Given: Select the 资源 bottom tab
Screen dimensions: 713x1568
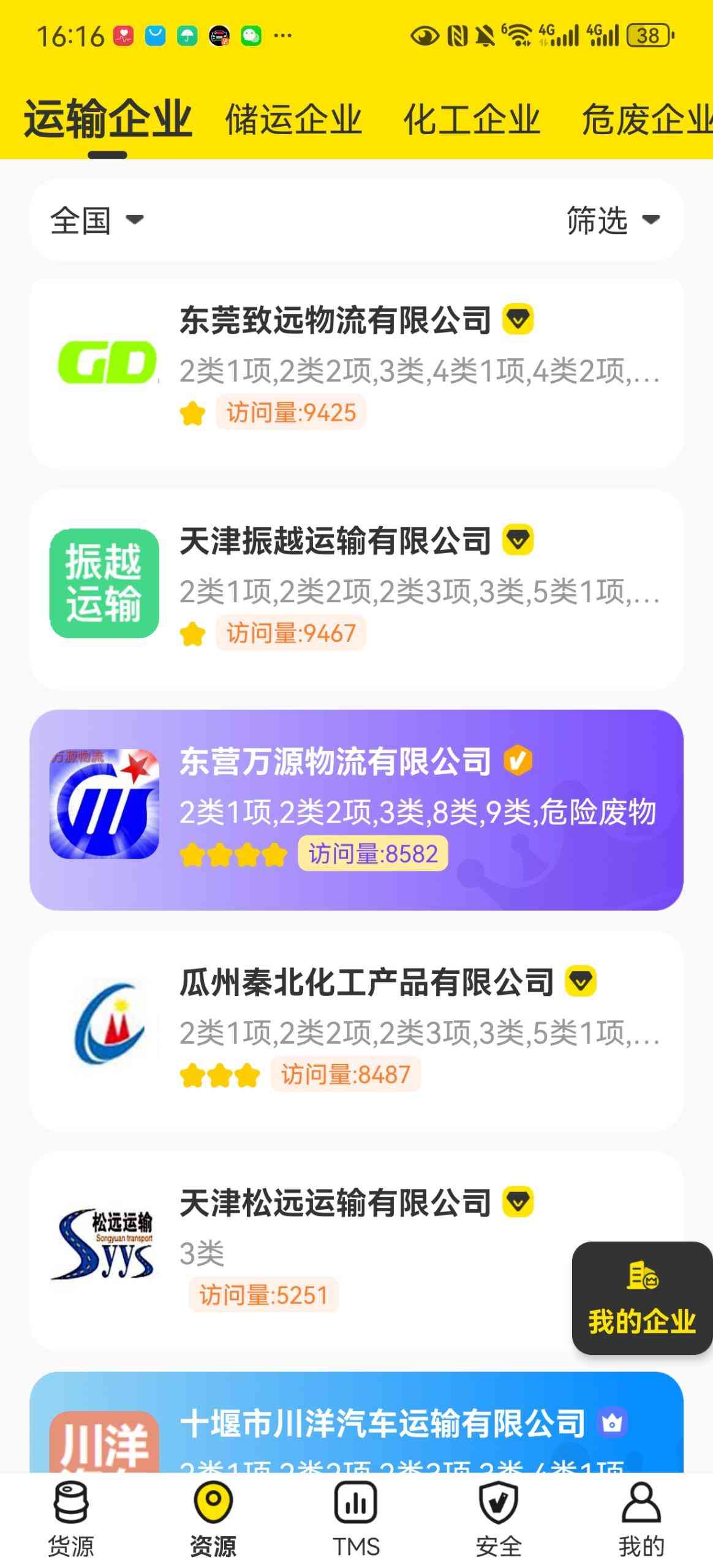Looking at the screenshot, I should (x=213, y=1519).
